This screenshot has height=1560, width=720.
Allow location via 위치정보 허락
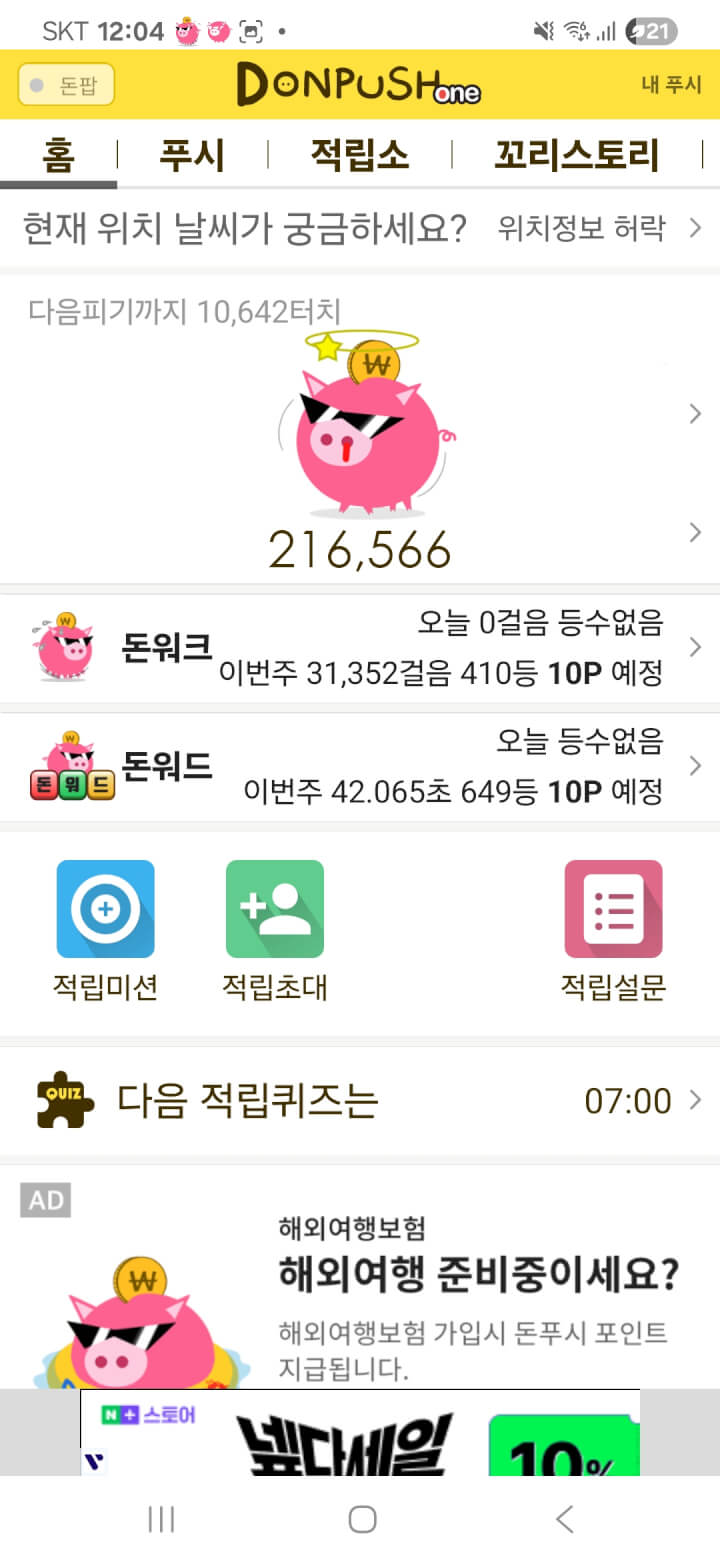(598, 229)
